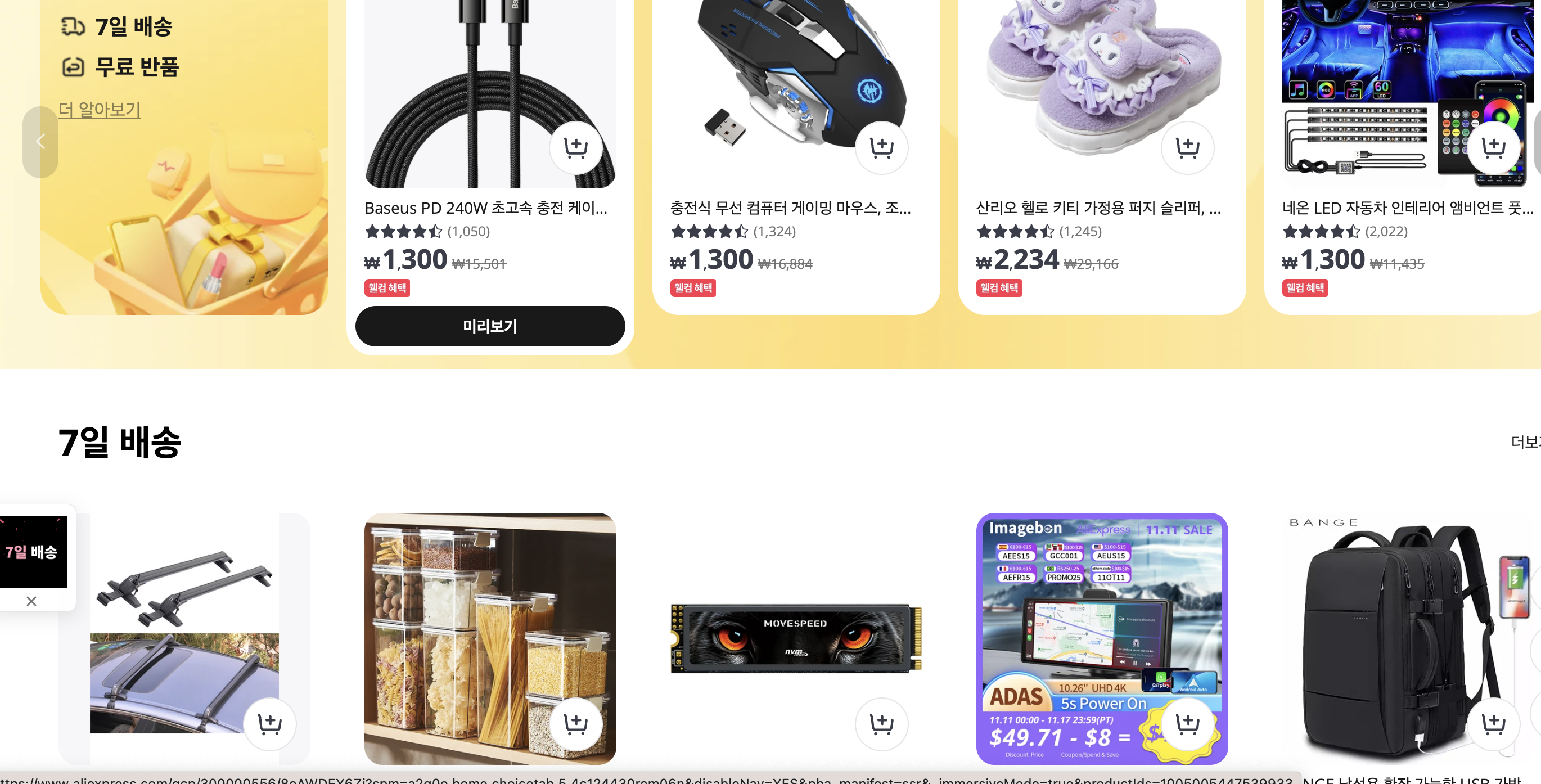Go to previous carousel slide

click(40, 142)
